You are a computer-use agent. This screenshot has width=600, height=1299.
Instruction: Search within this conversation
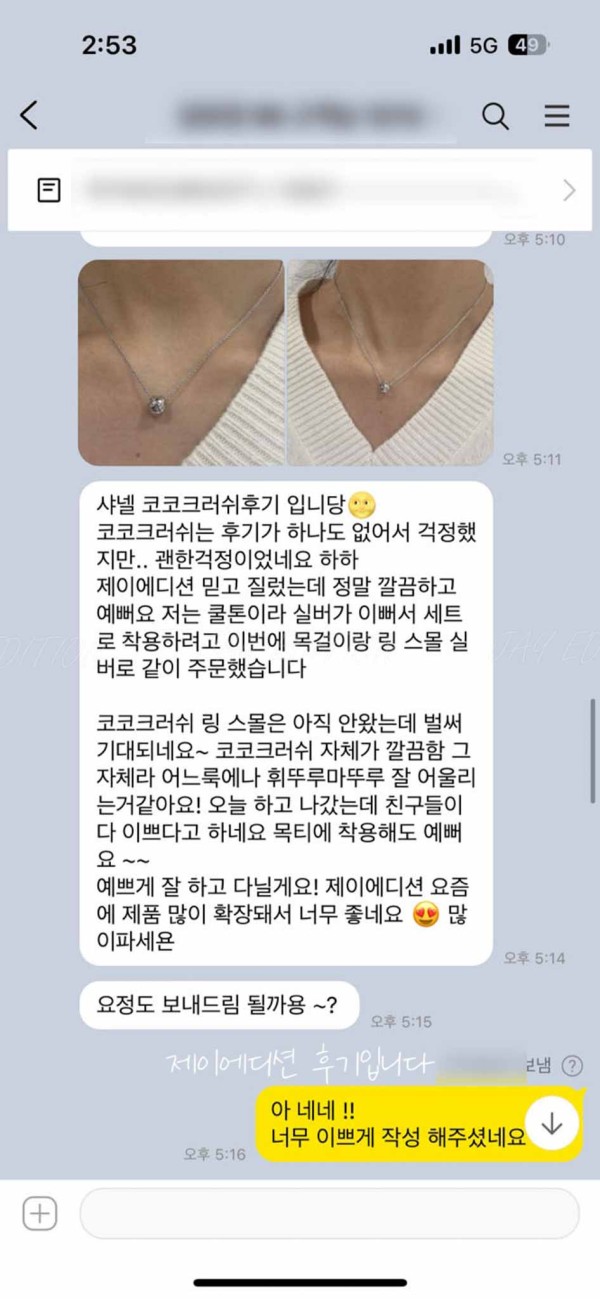495,116
